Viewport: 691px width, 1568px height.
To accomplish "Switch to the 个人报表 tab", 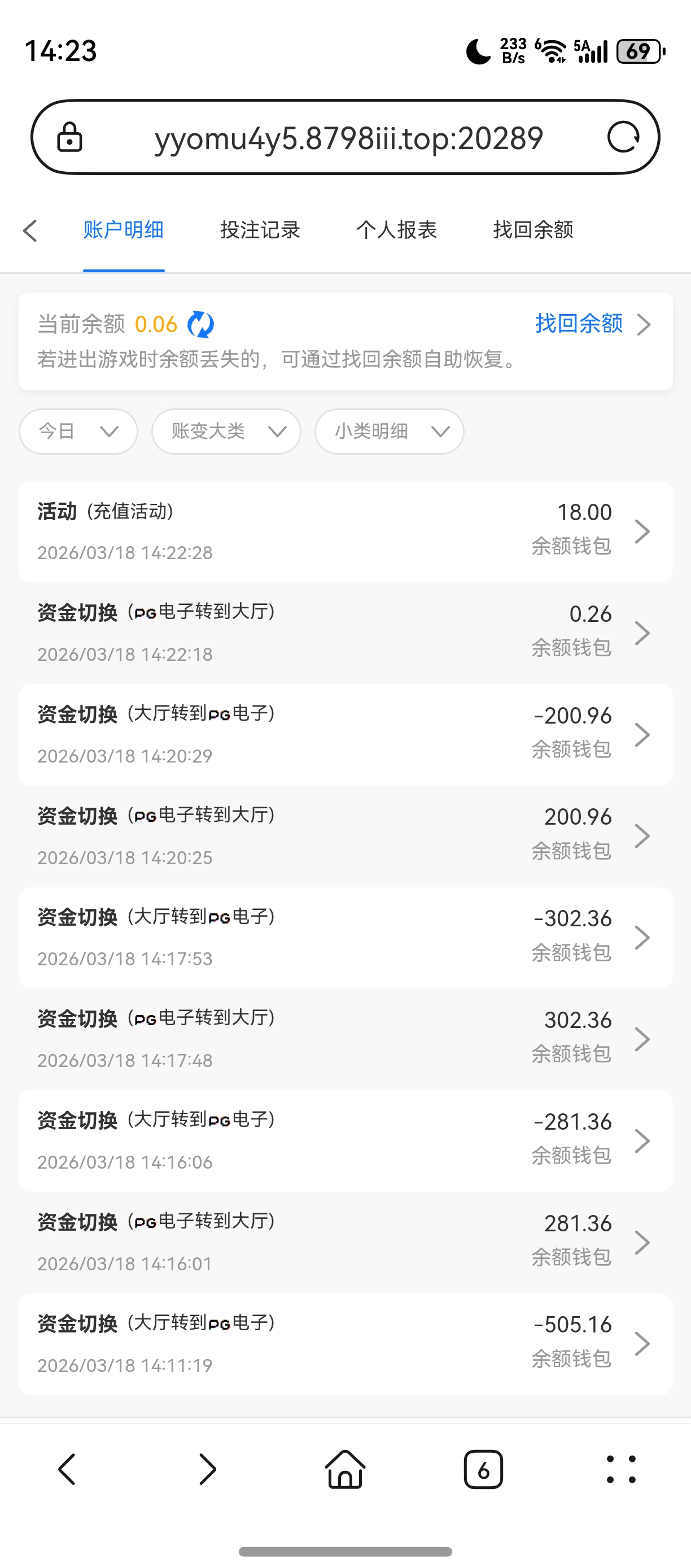I will coord(397,230).
